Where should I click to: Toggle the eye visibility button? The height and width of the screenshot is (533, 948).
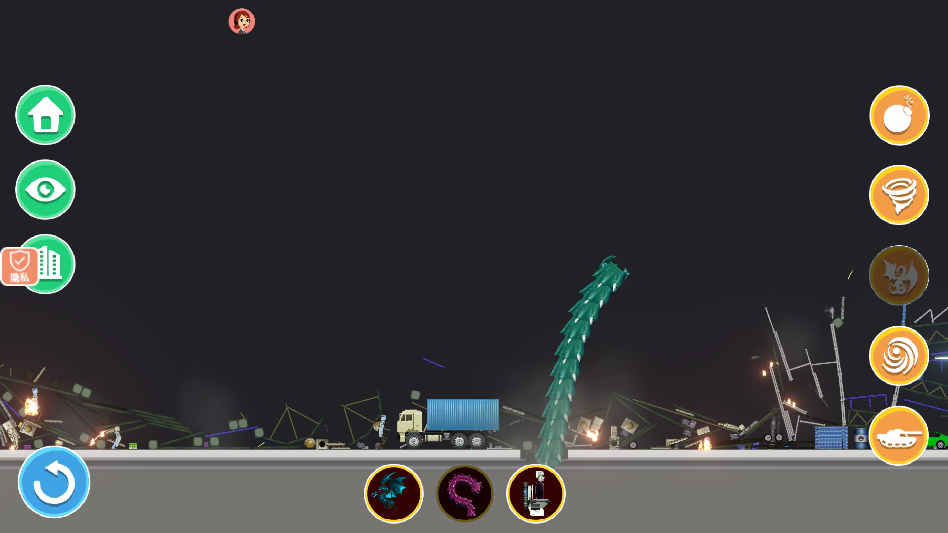tap(45, 189)
